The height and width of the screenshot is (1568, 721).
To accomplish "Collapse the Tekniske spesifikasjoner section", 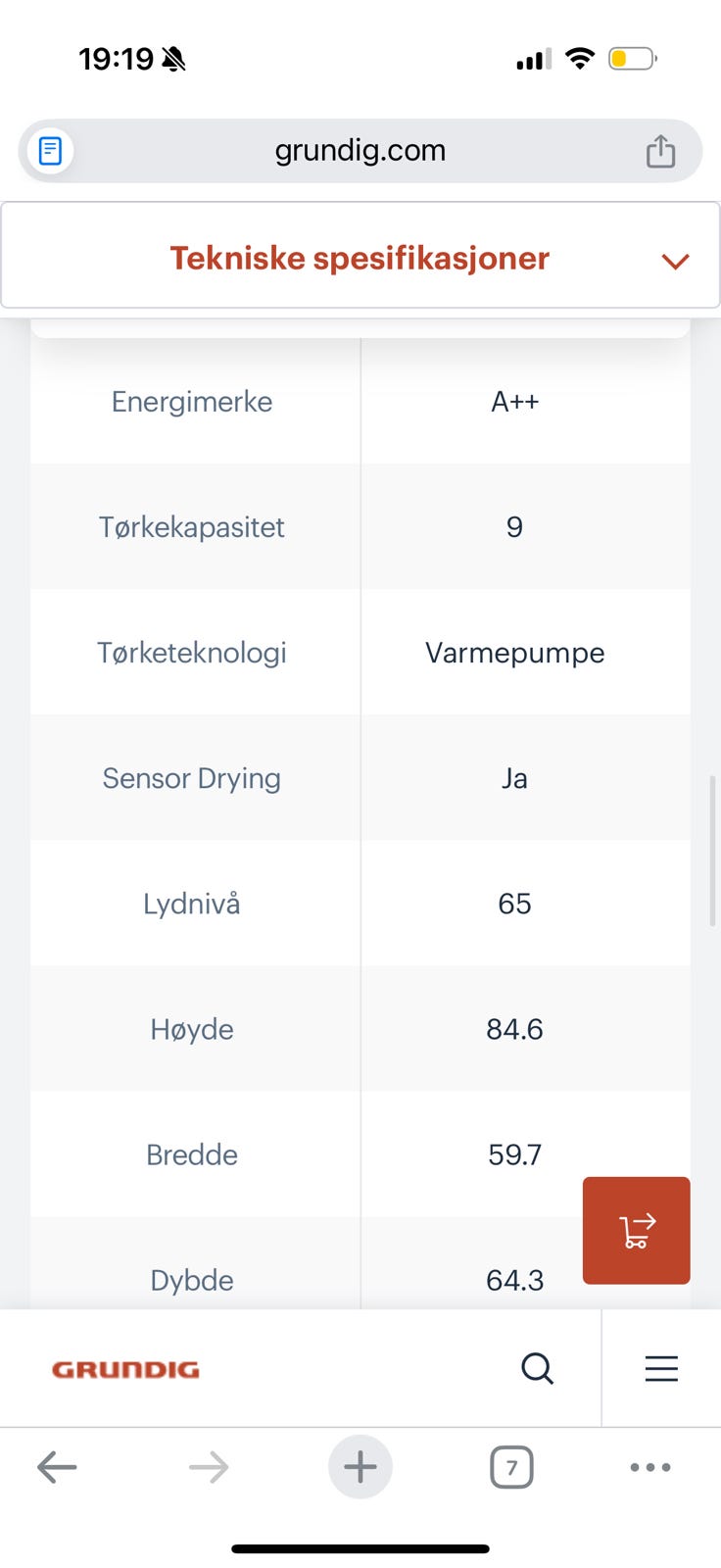I will [675, 261].
